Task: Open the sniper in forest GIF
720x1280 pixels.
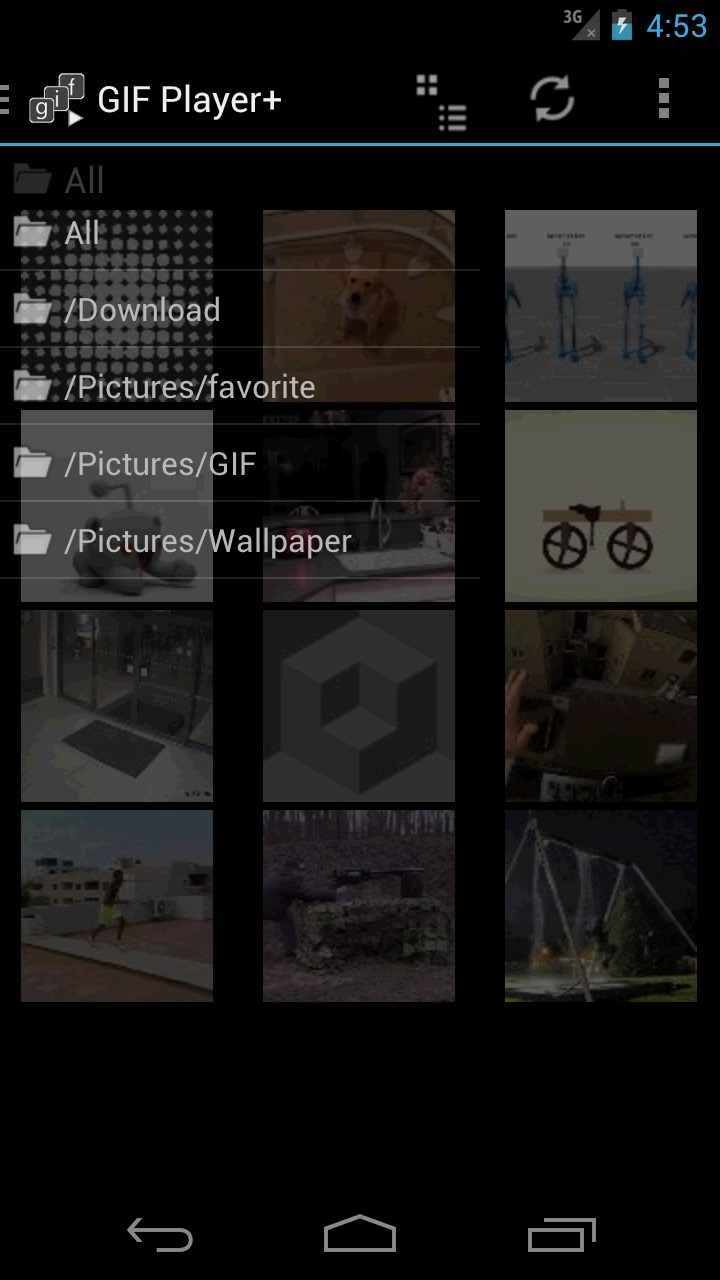Action: (358, 906)
